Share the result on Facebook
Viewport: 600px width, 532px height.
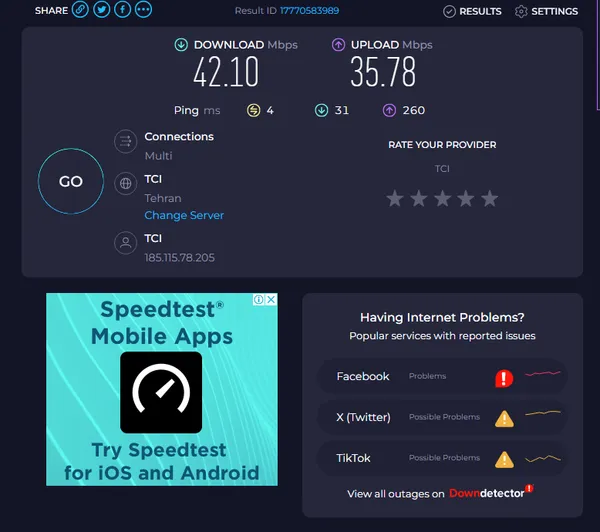point(122,9)
